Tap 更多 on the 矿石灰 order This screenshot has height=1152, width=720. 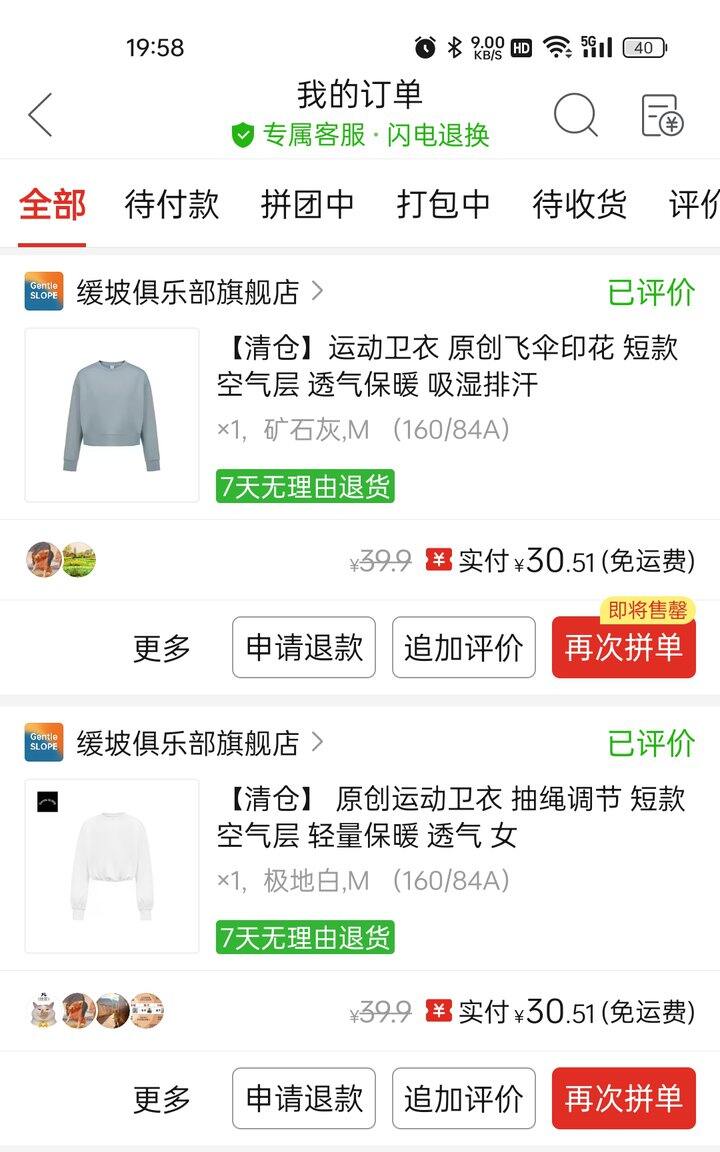[x=162, y=648]
